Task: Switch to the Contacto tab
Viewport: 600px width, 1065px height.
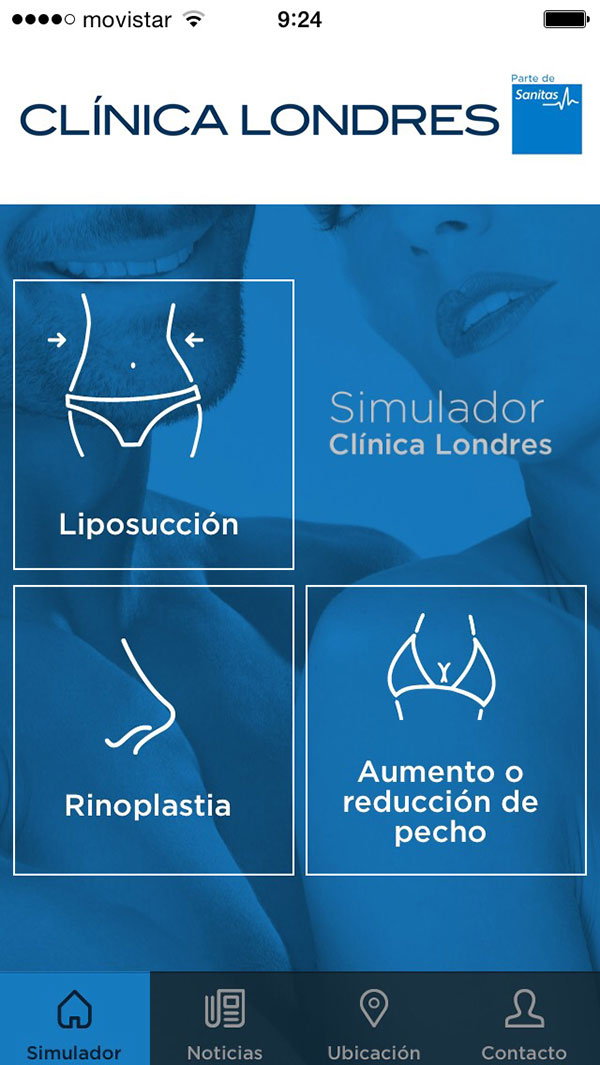Action: (525, 1018)
